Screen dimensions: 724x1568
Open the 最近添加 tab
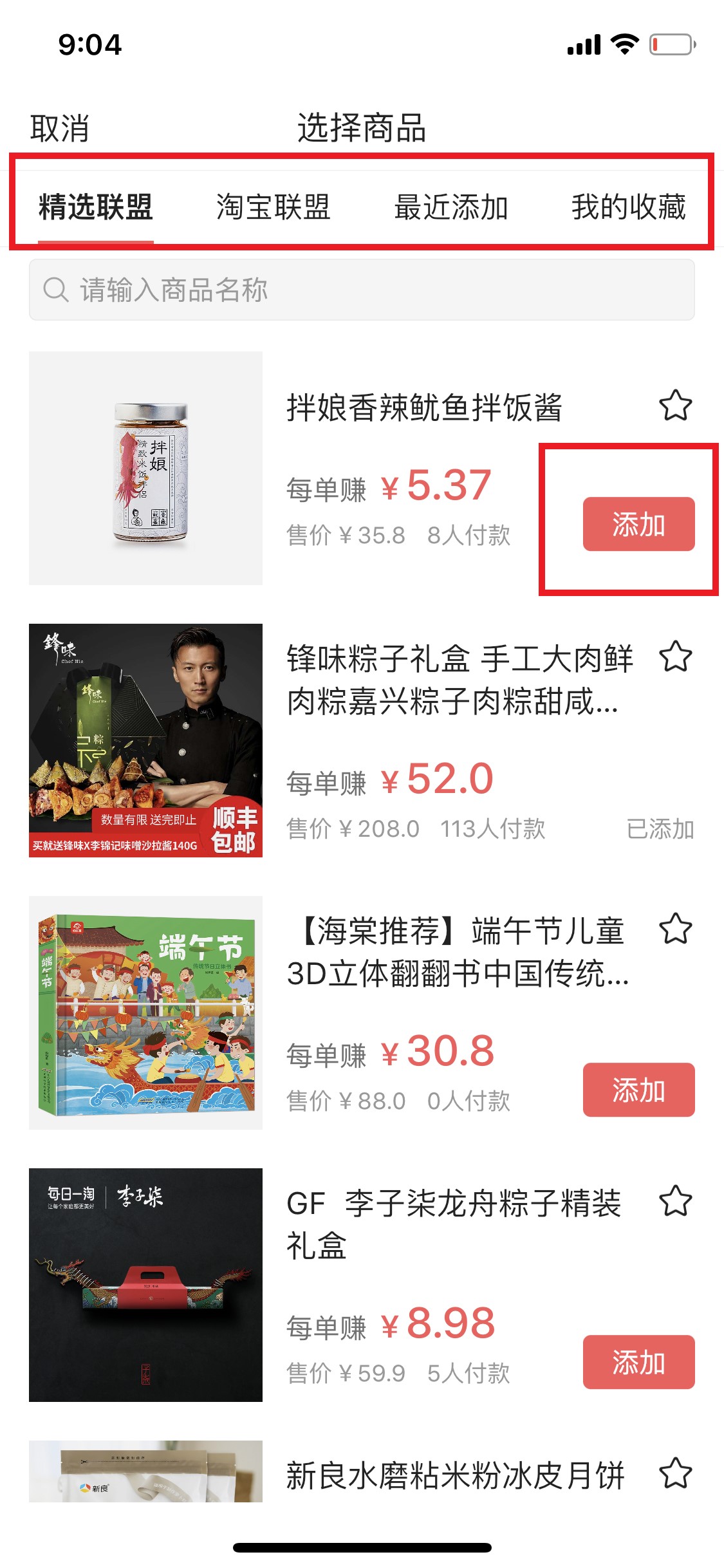(x=449, y=207)
